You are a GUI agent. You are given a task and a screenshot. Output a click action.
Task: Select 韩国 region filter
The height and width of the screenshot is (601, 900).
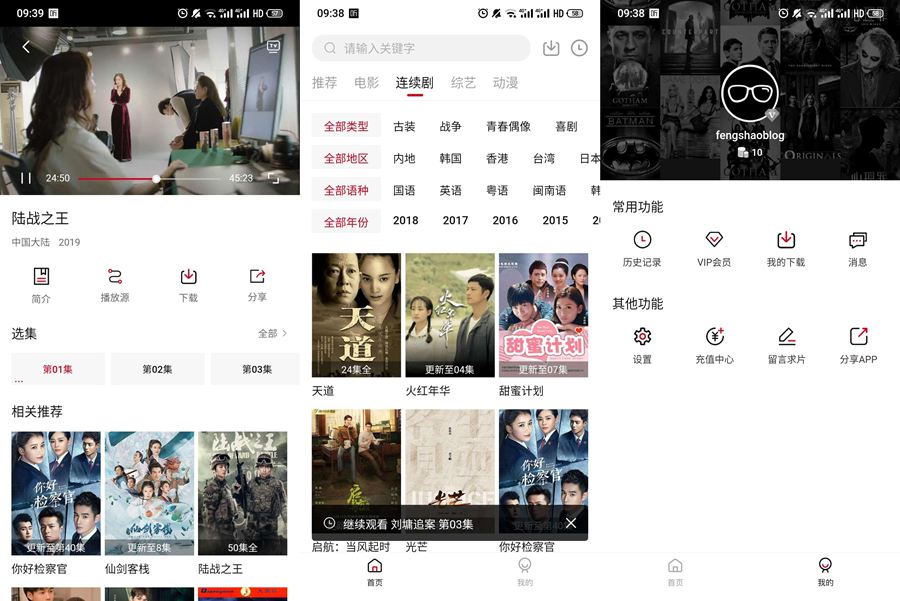point(450,159)
